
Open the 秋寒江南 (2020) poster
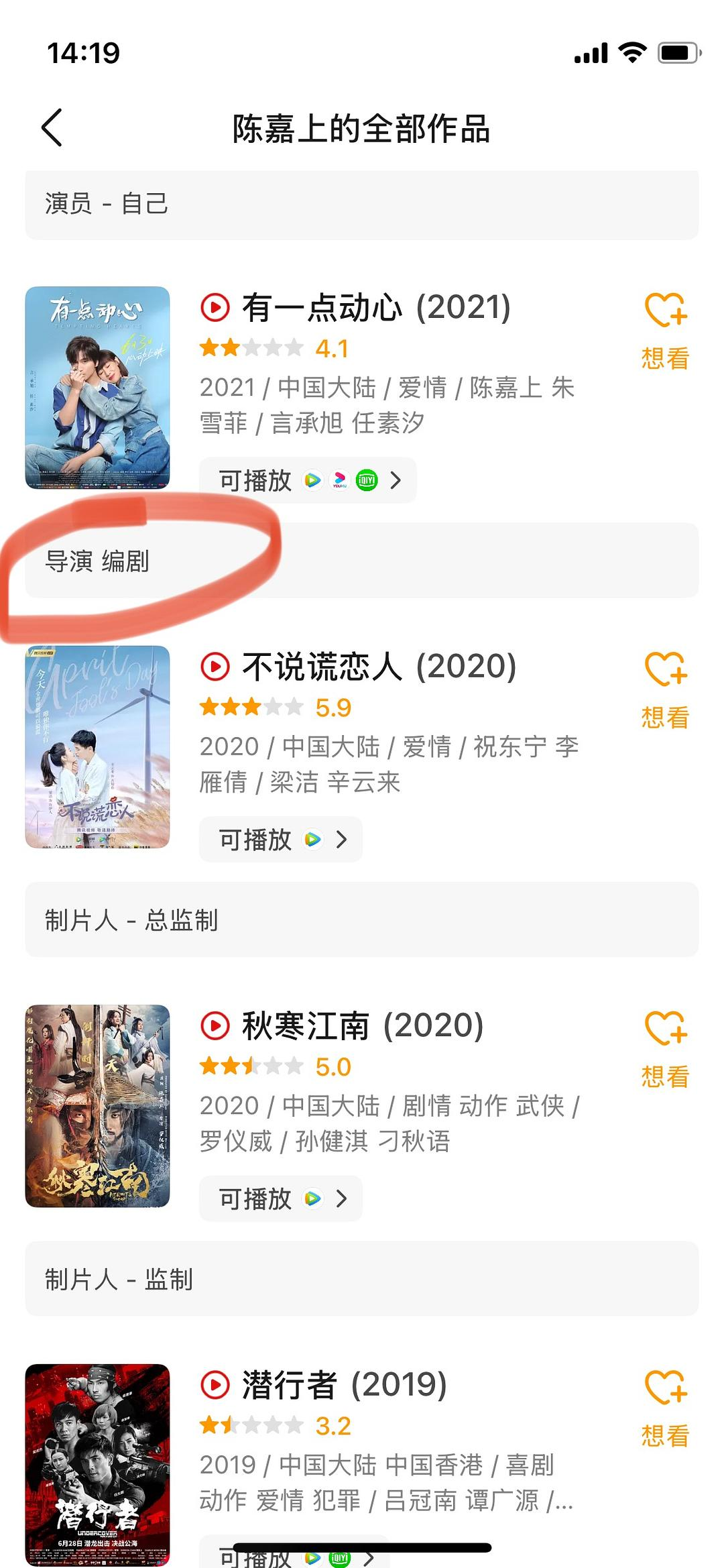pos(97,1105)
